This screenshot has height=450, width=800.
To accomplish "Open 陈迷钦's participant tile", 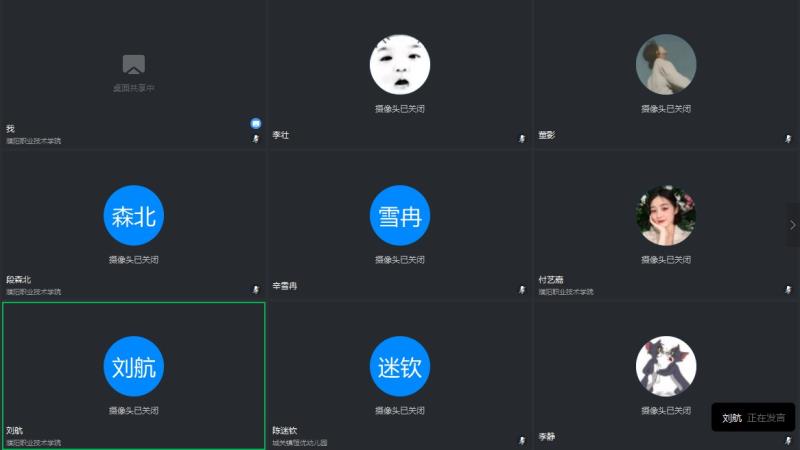I will 400,375.
